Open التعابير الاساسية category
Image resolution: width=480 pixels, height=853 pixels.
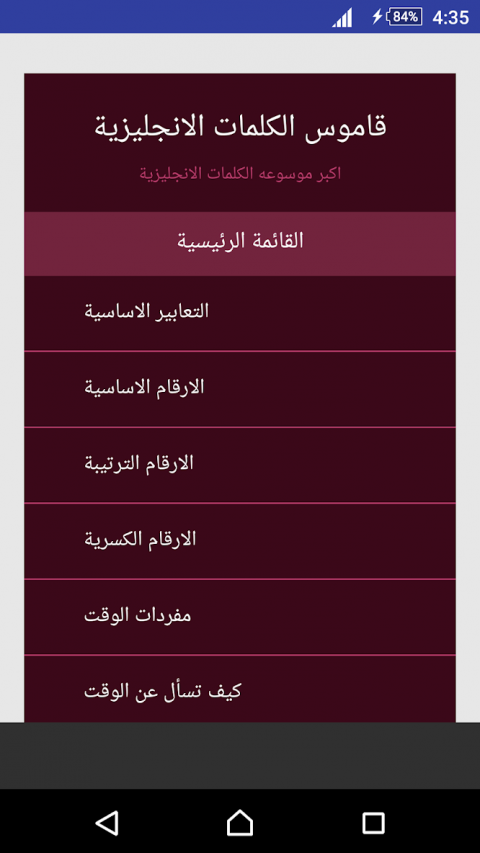[x=239, y=313]
